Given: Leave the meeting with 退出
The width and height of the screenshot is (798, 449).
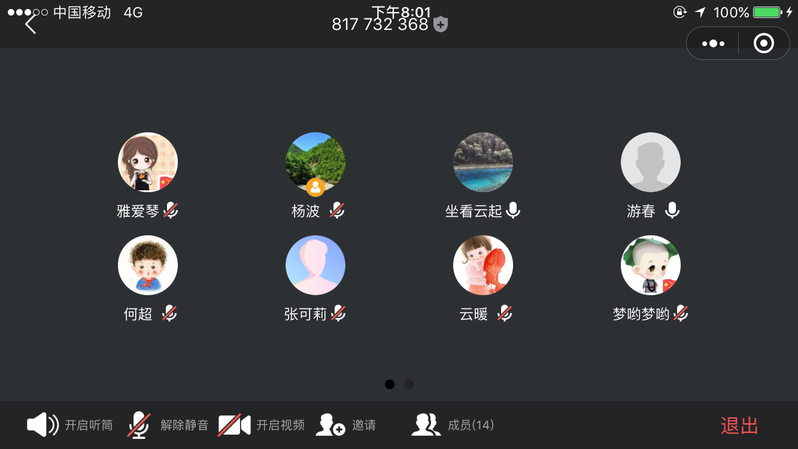Looking at the screenshot, I should pos(739,425).
